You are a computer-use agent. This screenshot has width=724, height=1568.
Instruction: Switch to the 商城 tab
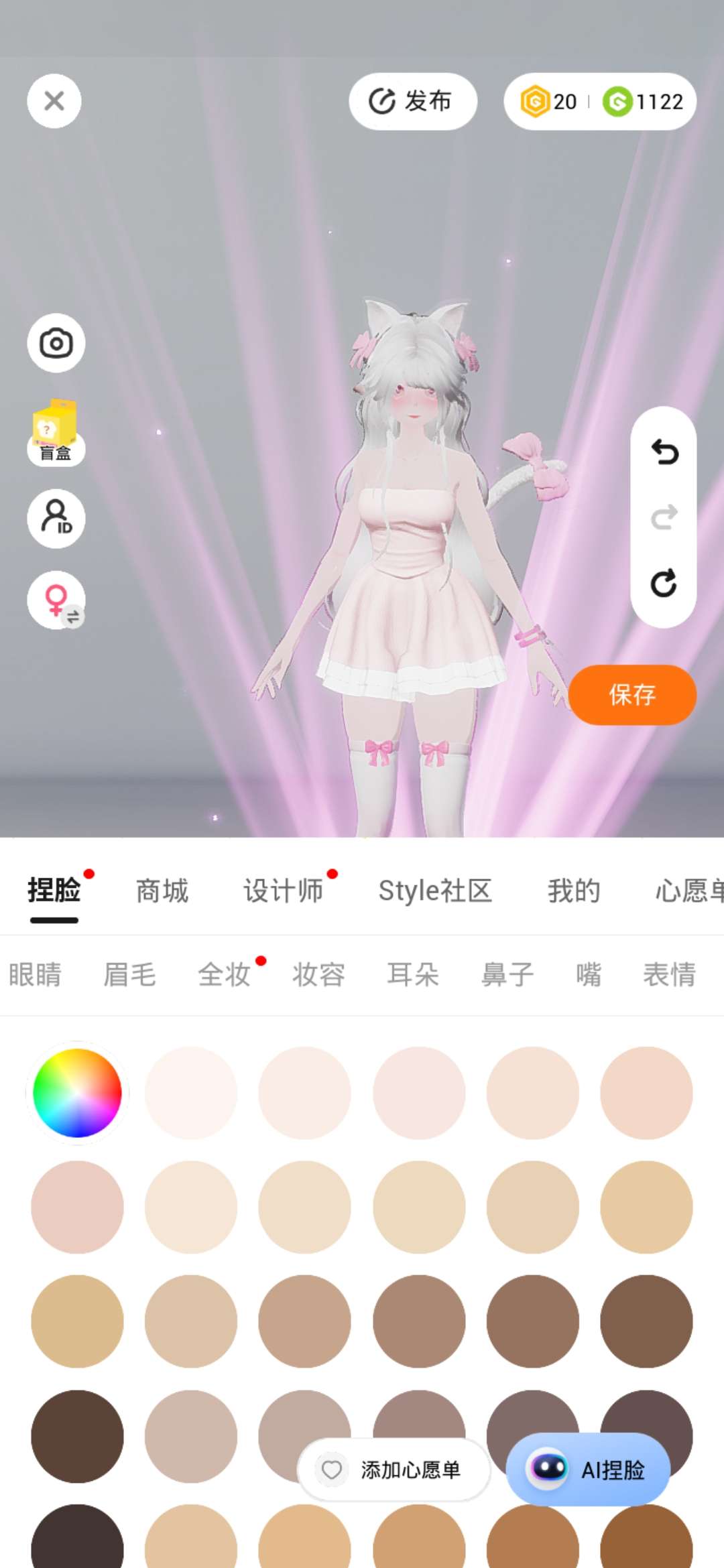pyautogui.click(x=162, y=891)
